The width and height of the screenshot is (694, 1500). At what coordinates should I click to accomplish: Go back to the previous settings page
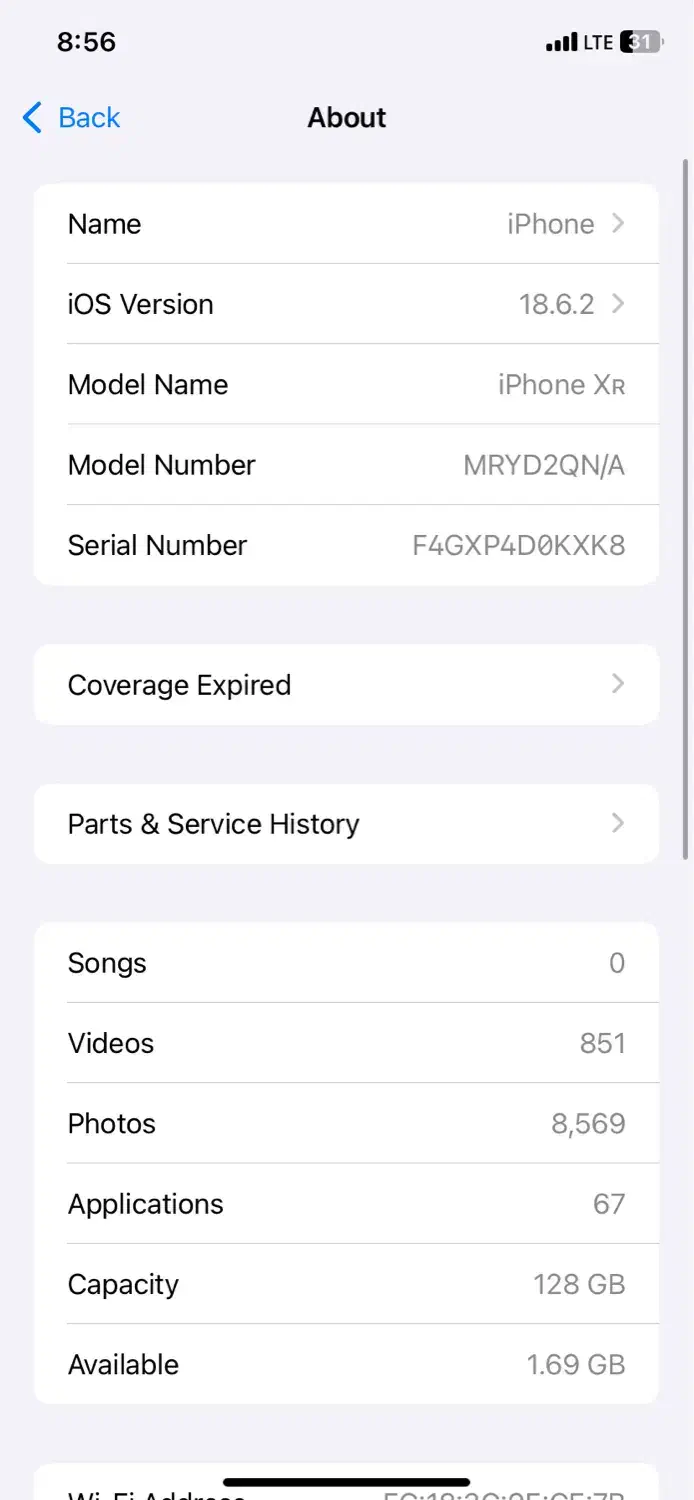pyautogui.click(x=71, y=118)
